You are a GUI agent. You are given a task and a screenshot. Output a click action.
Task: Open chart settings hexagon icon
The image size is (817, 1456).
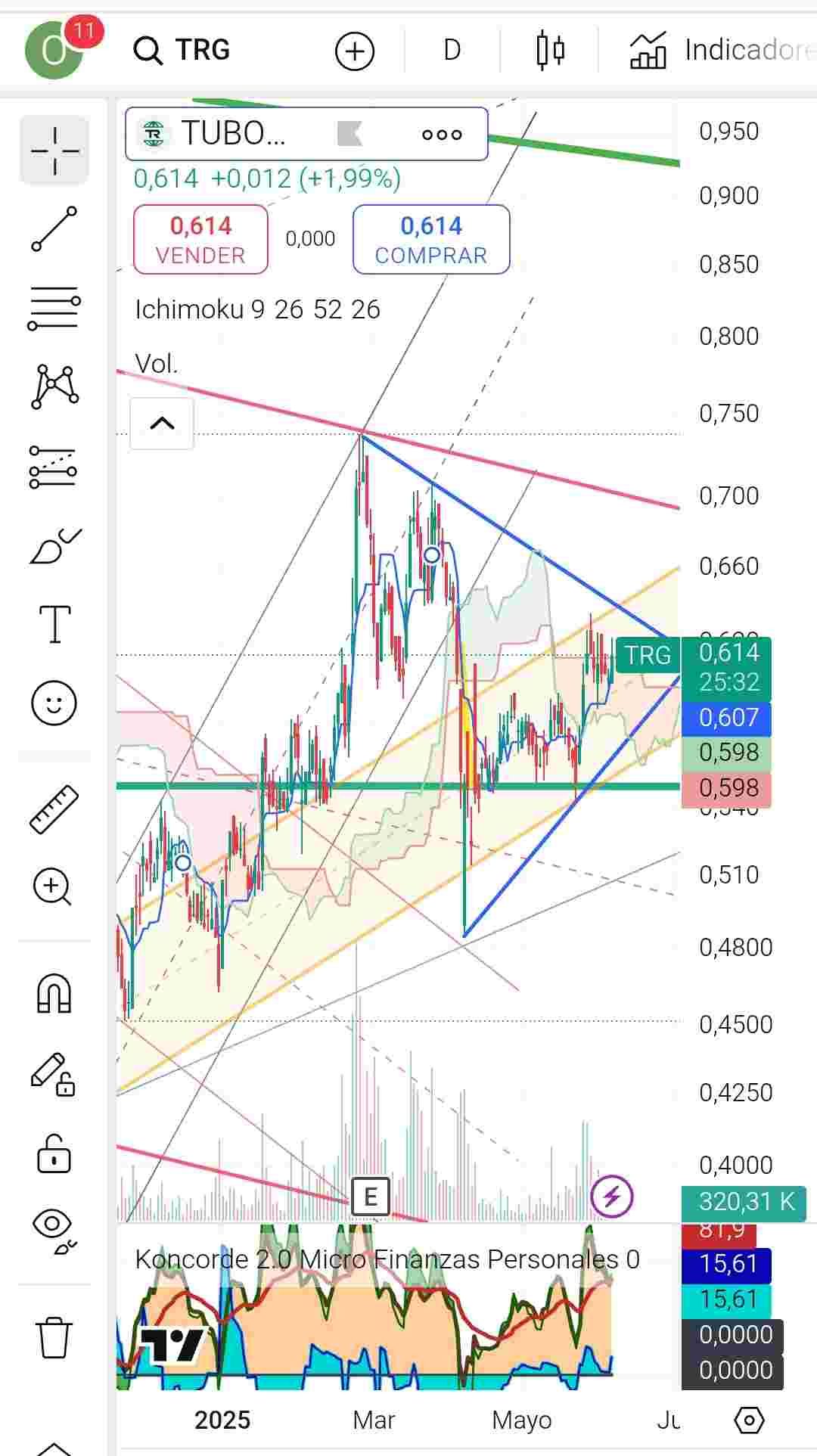point(749,1420)
